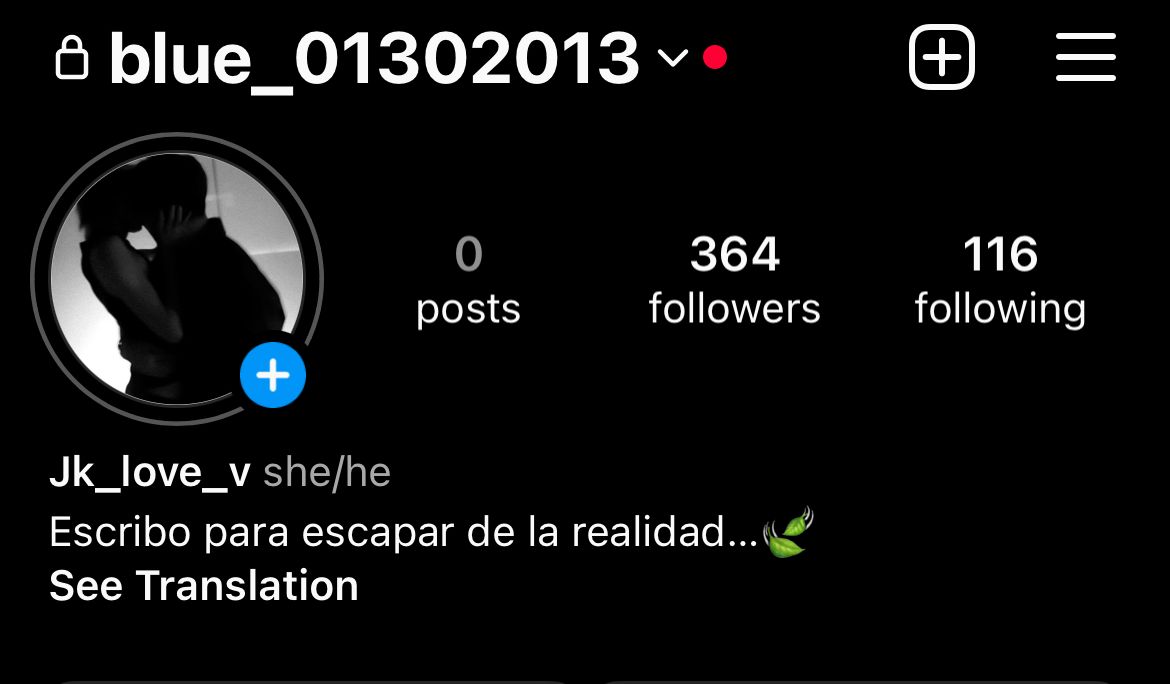
Task: Add to story via blue plus badge
Action: pyautogui.click(x=273, y=376)
